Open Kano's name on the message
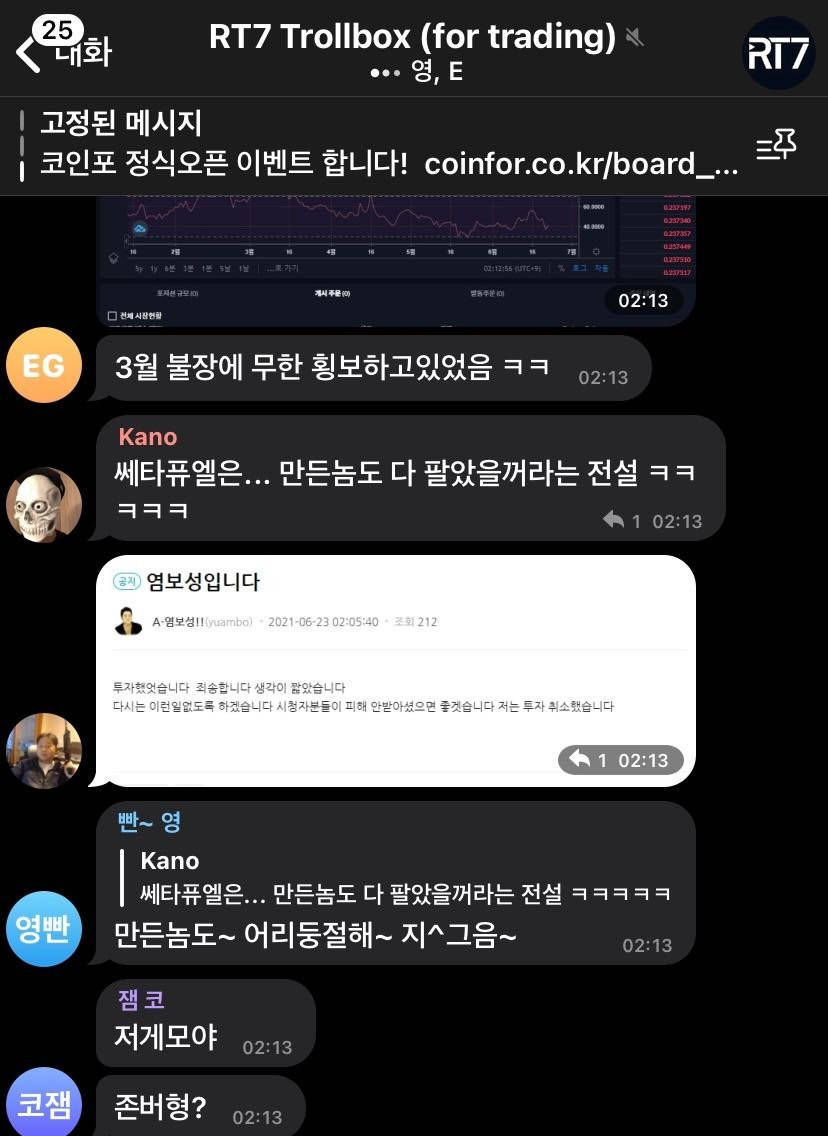This screenshot has width=828, height=1136. [x=147, y=437]
